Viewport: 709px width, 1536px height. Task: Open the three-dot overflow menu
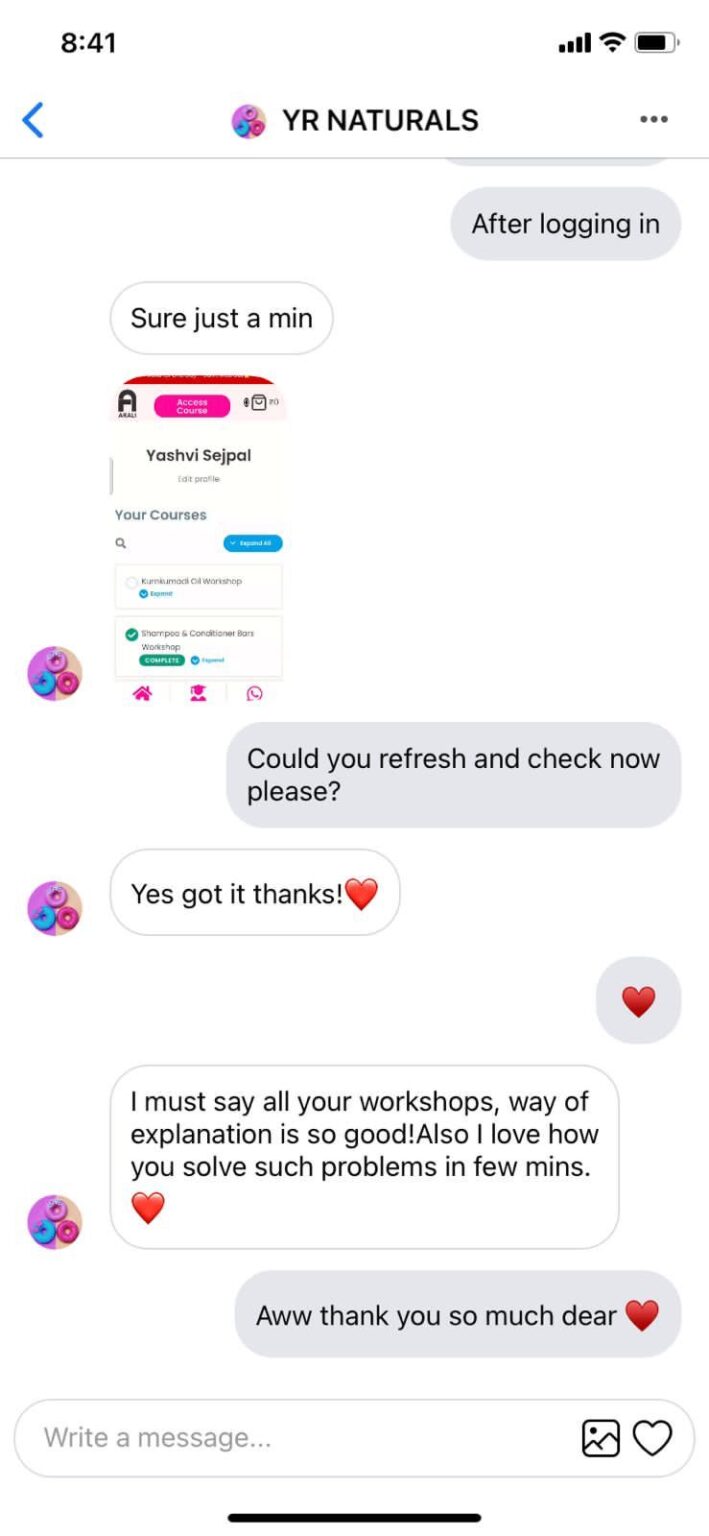click(x=653, y=120)
